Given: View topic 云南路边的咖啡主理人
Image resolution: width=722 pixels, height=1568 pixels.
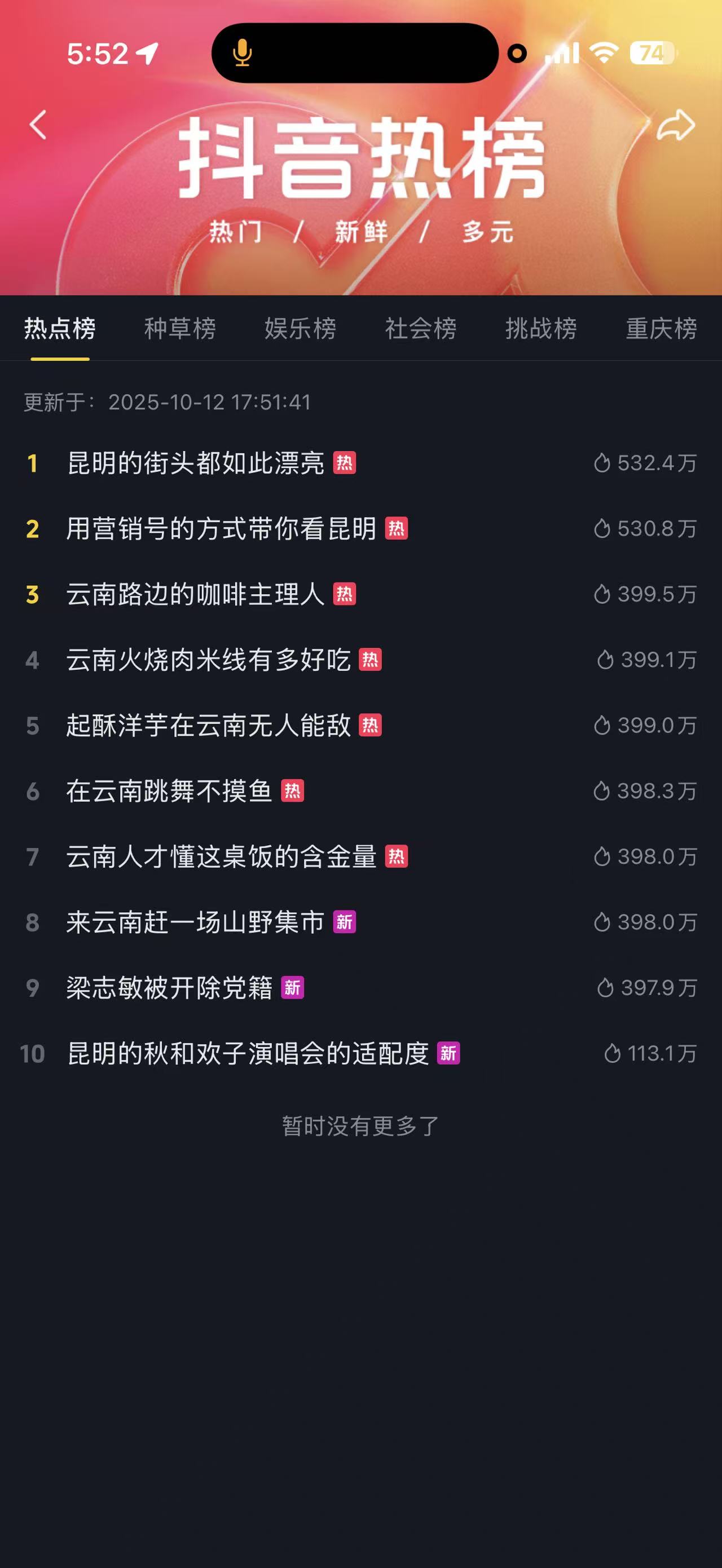Looking at the screenshot, I should (x=195, y=595).
